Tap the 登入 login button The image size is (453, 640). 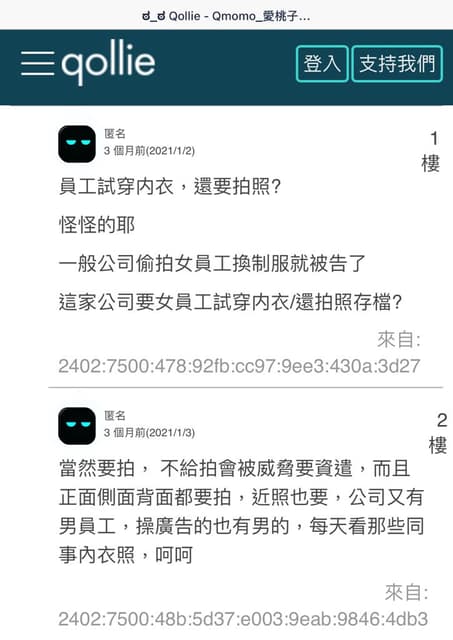[x=322, y=64]
